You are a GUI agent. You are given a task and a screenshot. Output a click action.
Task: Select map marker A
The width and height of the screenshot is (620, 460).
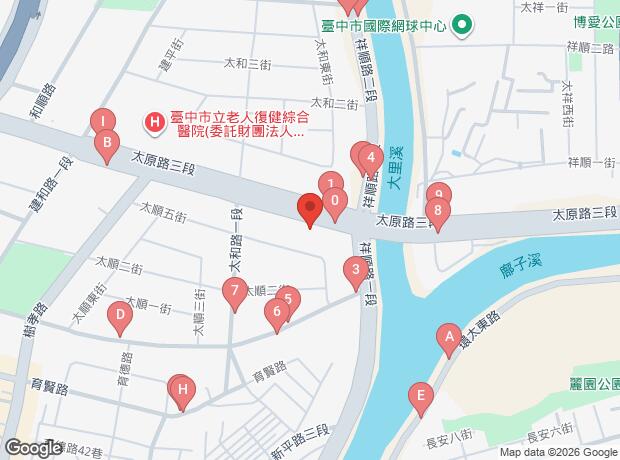[x=449, y=338]
